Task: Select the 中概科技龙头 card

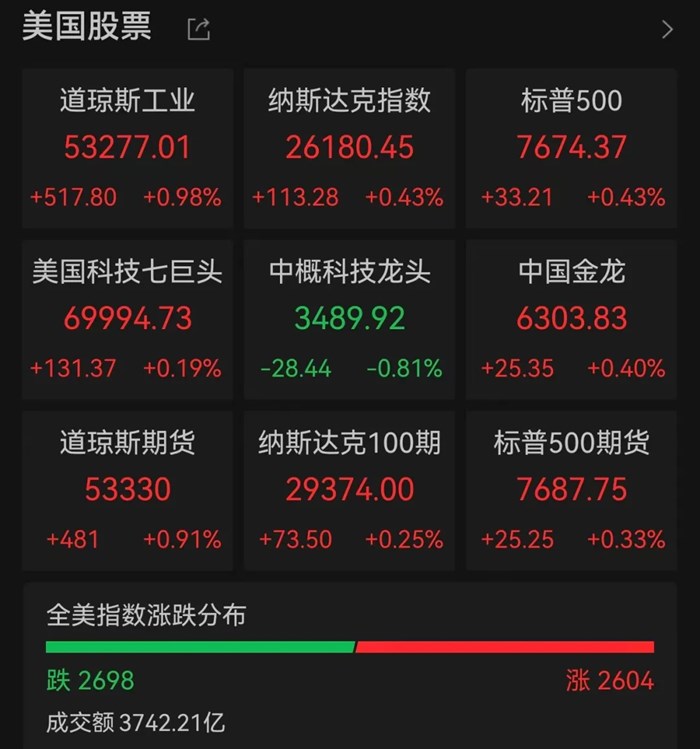Action: point(349,320)
